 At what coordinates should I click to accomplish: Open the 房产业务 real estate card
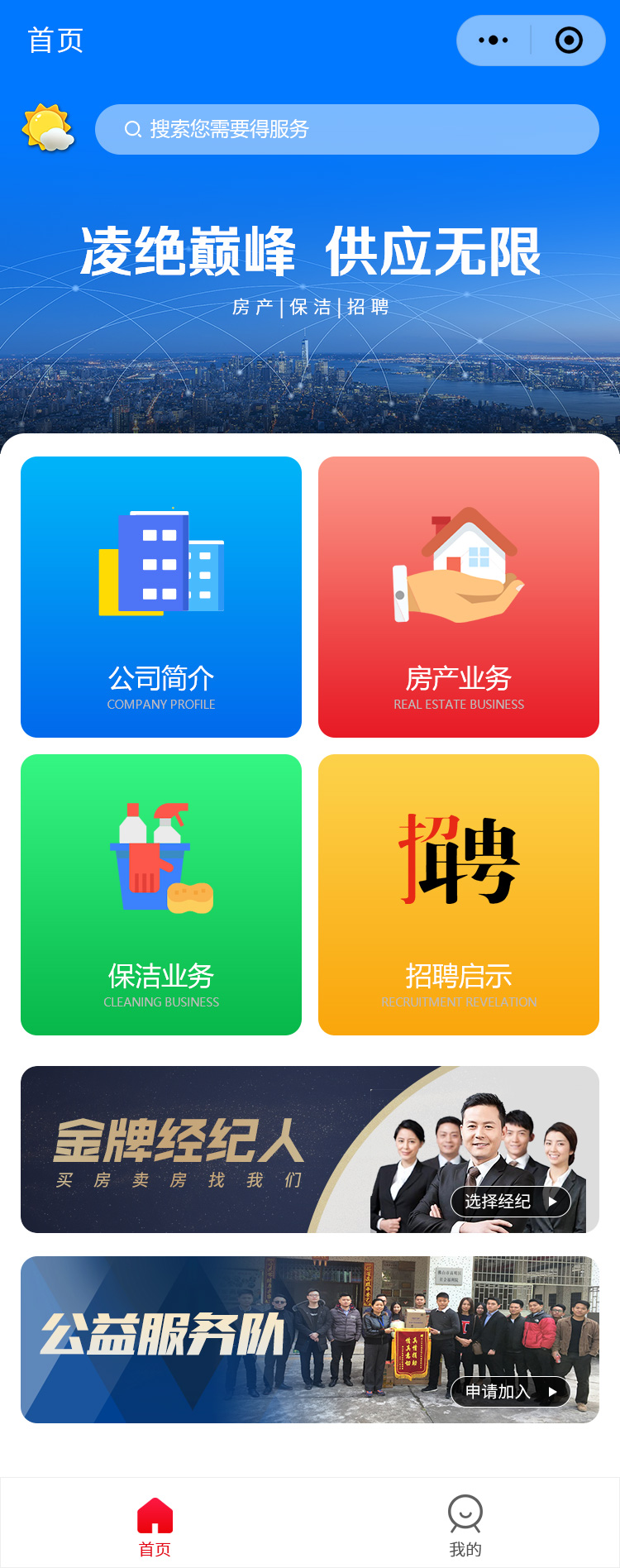(x=459, y=597)
